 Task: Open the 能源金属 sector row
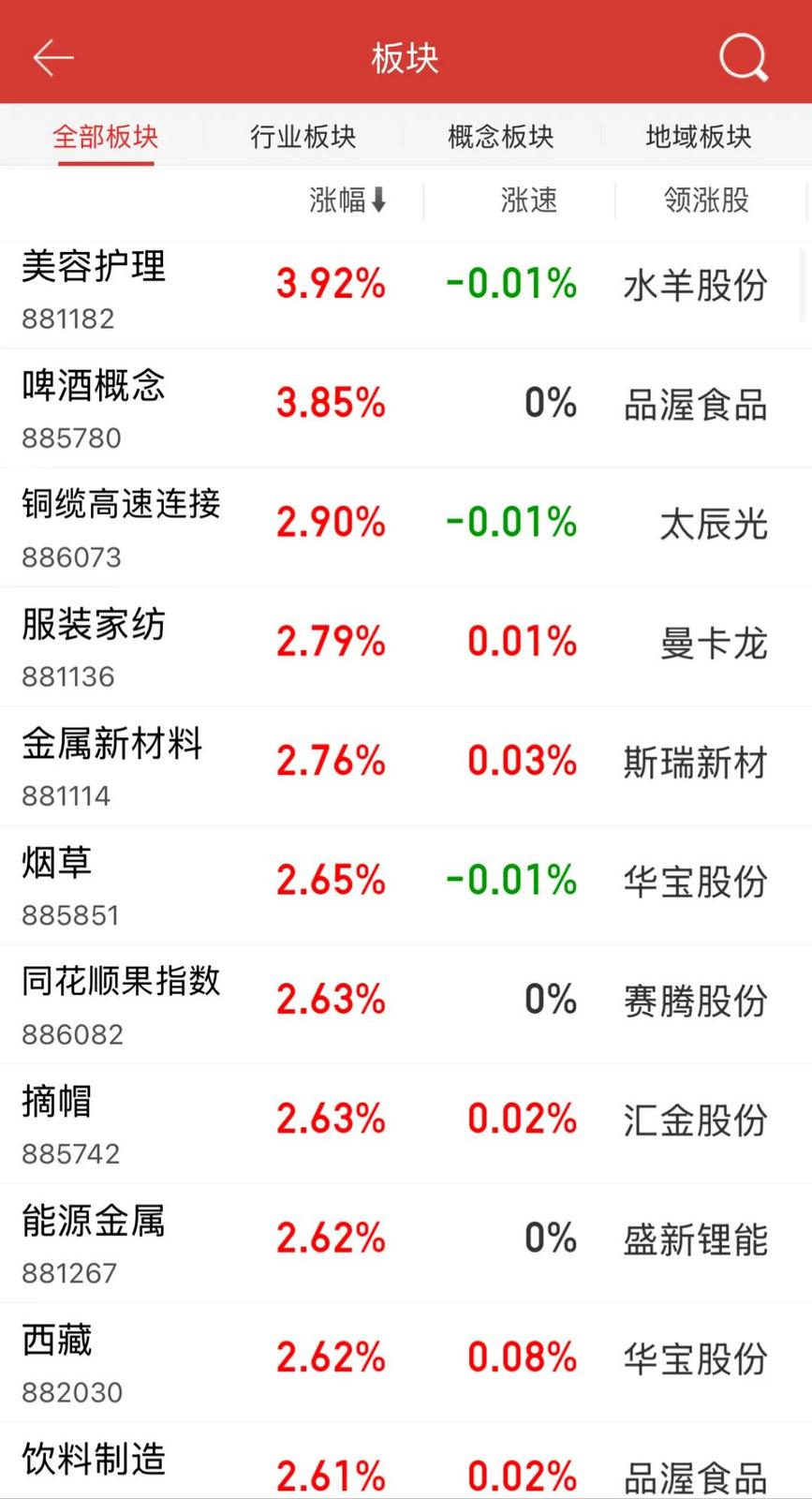coord(406,1243)
